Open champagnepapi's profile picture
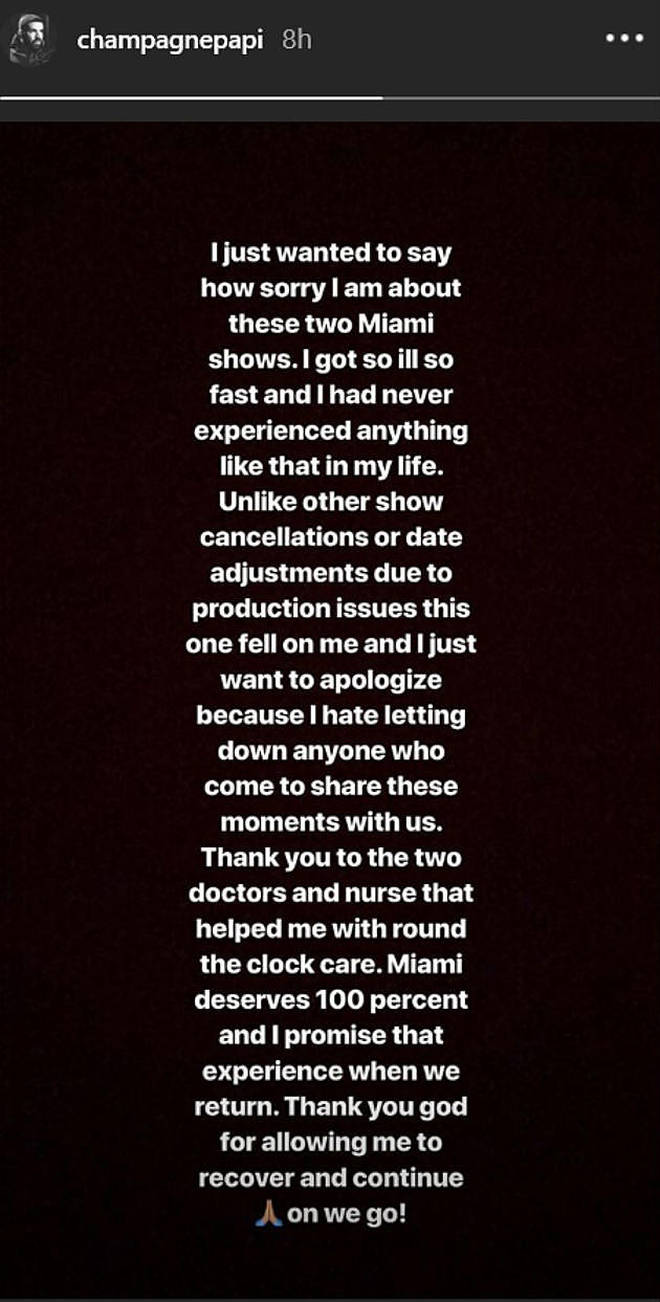Viewport: 660px width, 1302px height. click(x=30, y=39)
